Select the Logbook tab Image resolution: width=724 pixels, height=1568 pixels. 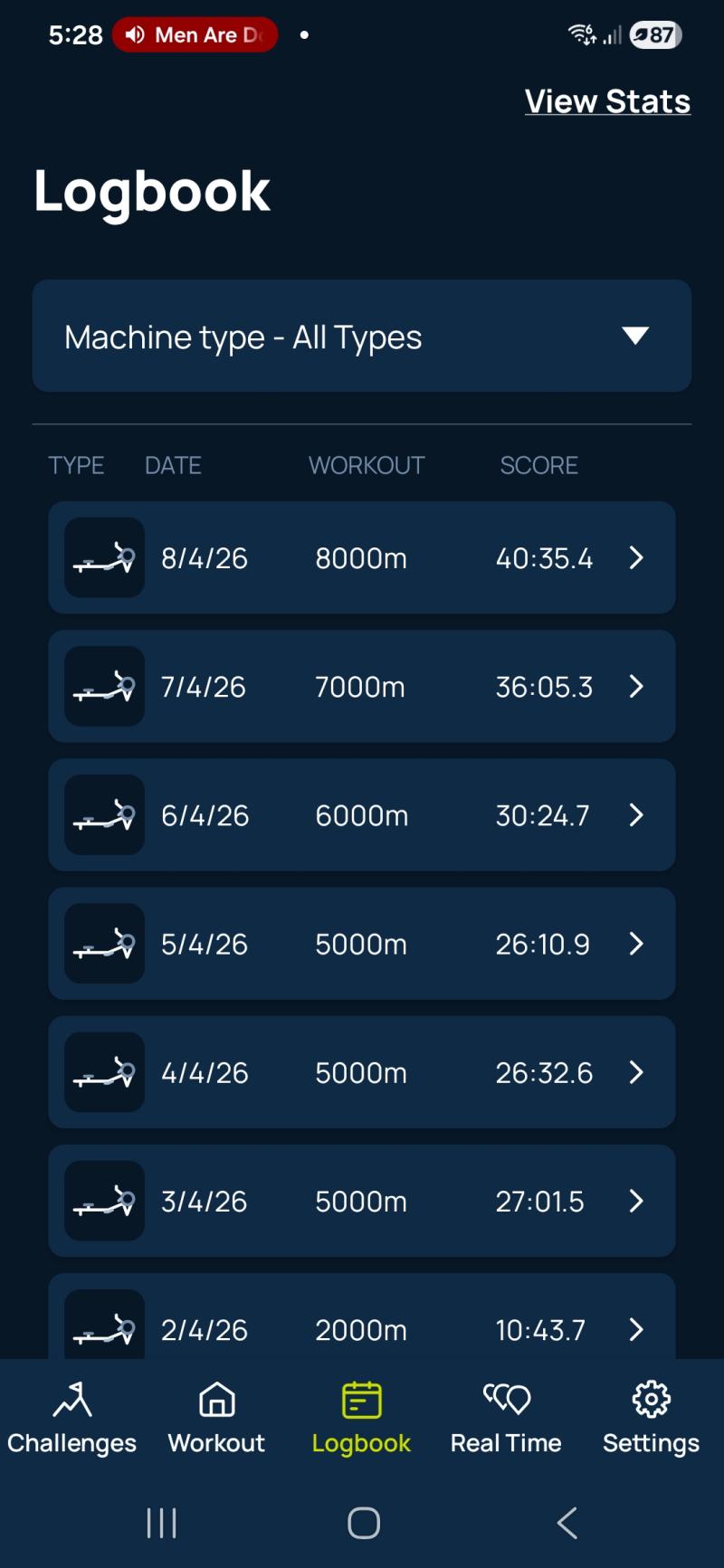tap(361, 1418)
